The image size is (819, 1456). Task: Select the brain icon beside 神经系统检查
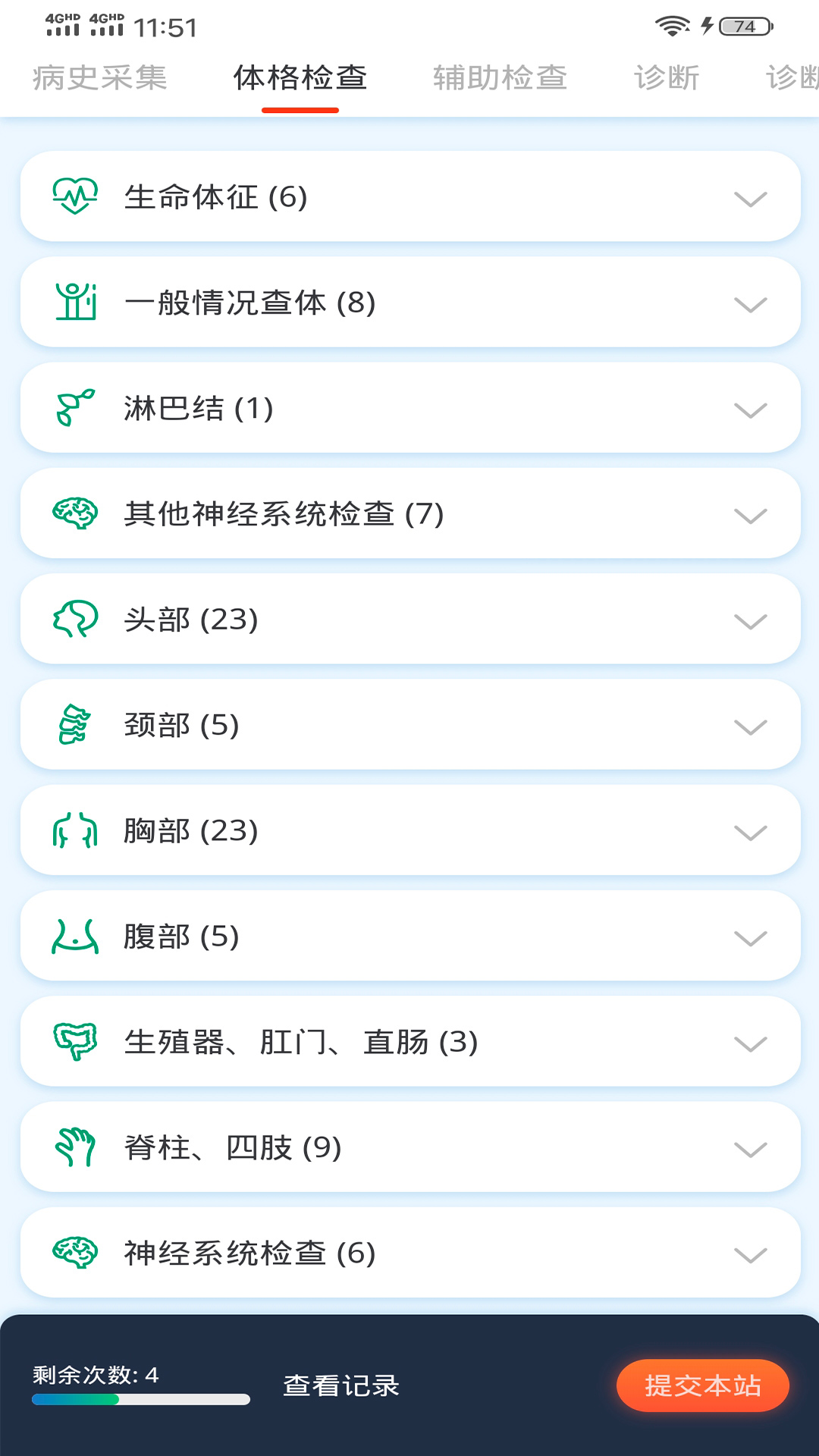tap(74, 1253)
